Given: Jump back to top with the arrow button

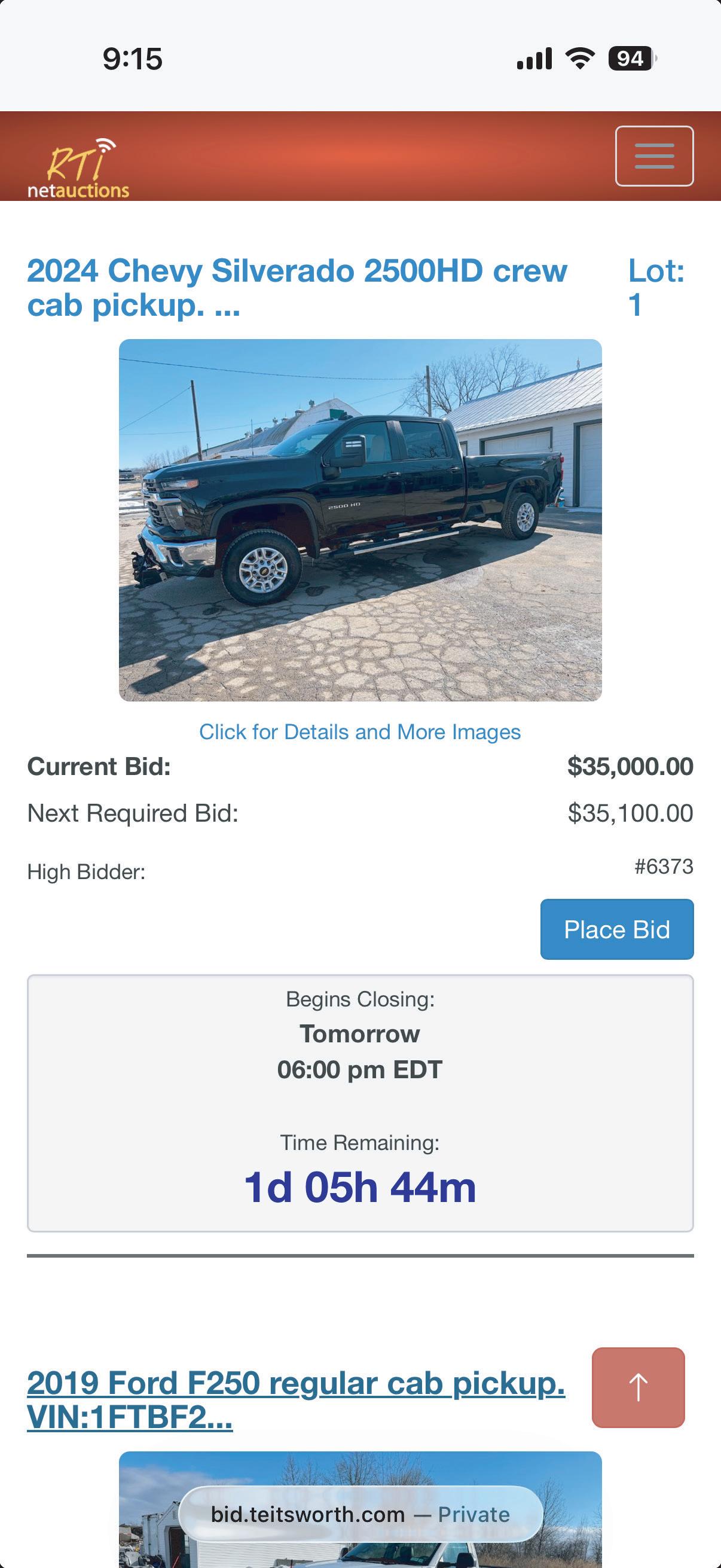Looking at the screenshot, I should 638,1387.
